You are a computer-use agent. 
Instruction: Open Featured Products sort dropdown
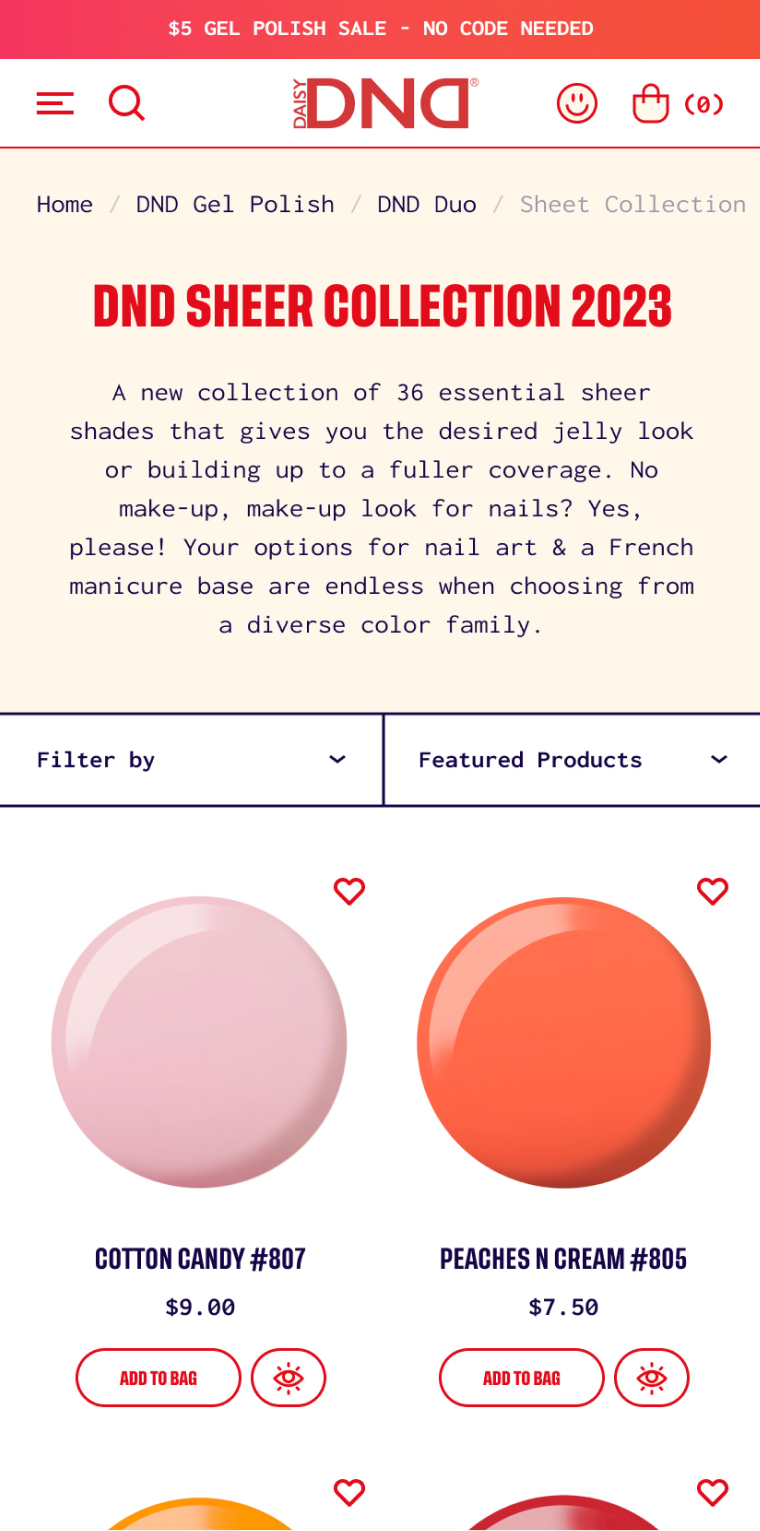[572, 760]
